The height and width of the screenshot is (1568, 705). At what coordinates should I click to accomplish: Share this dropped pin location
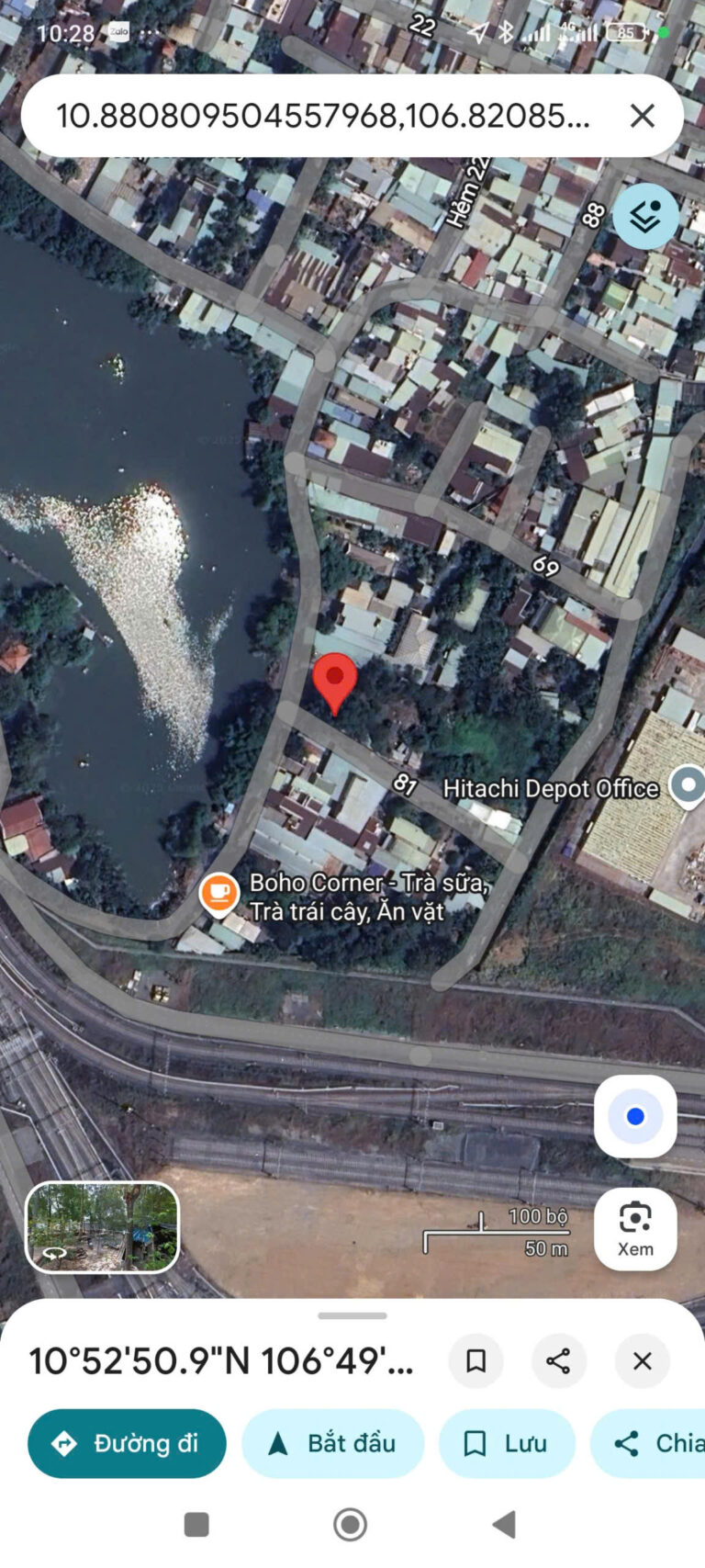[x=558, y=1360]
